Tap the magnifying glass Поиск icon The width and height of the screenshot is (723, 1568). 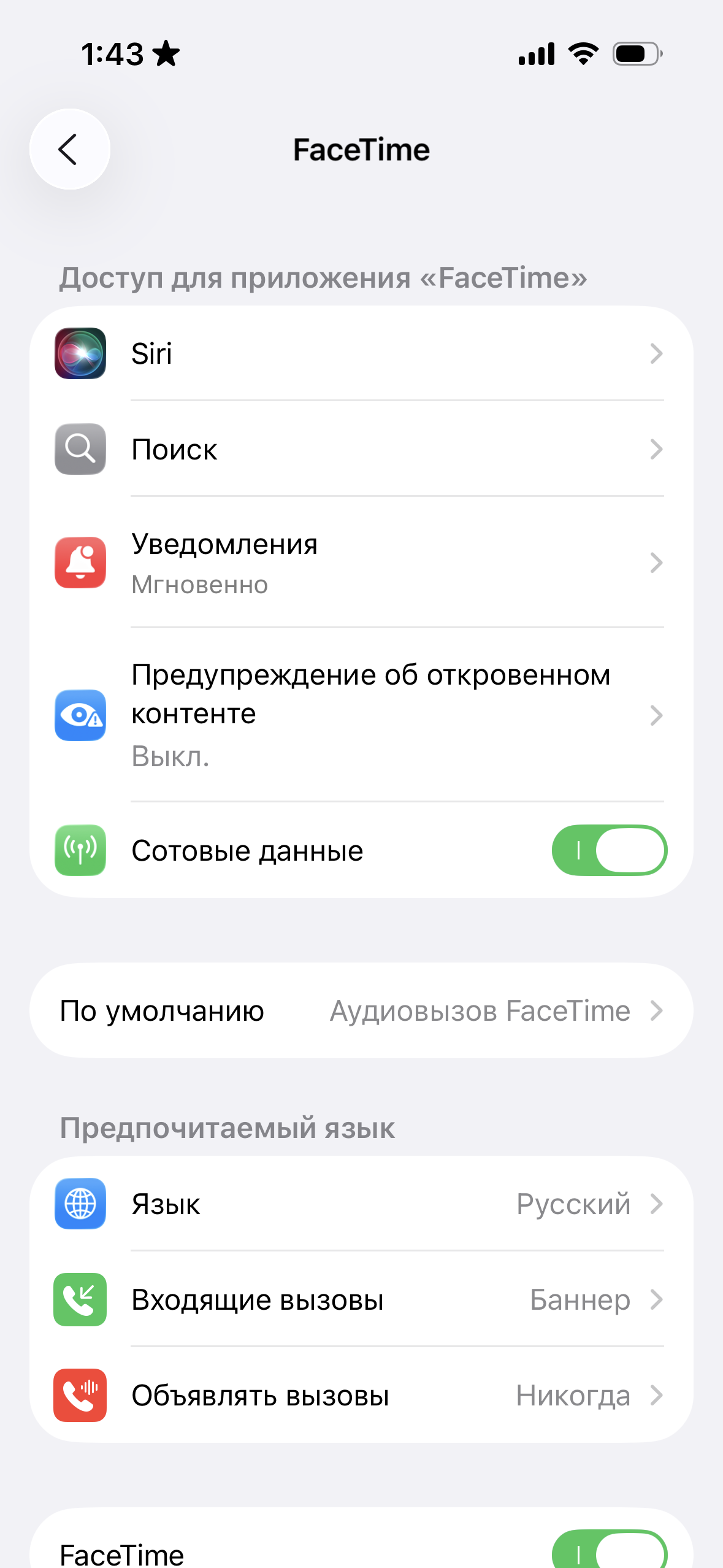click(x=80, y=449)
